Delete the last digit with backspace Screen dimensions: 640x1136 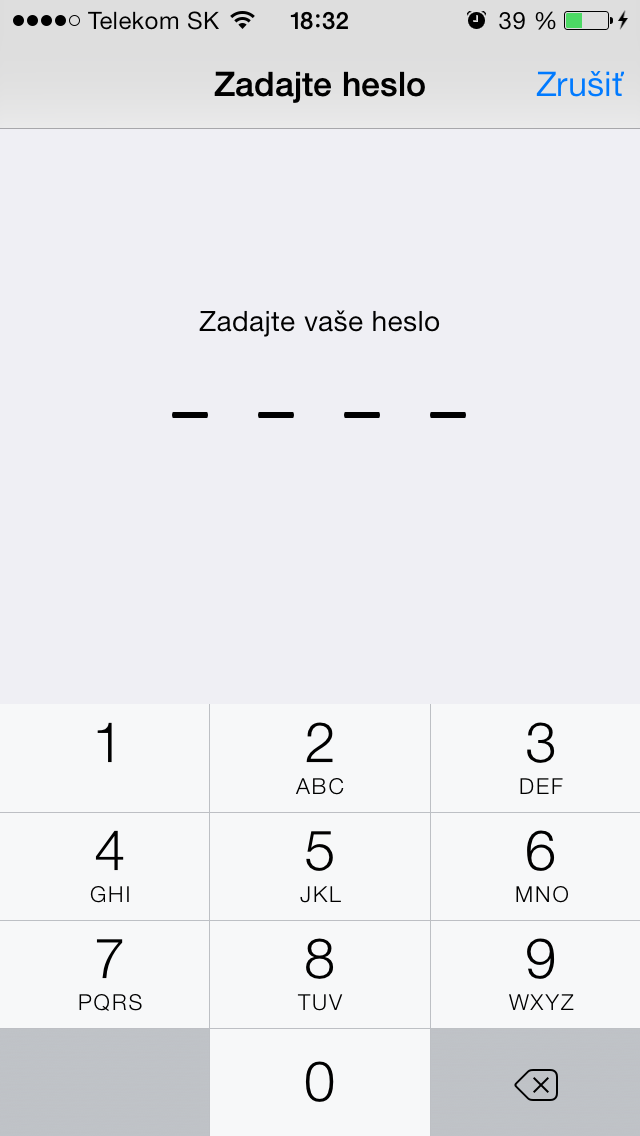536,1084
